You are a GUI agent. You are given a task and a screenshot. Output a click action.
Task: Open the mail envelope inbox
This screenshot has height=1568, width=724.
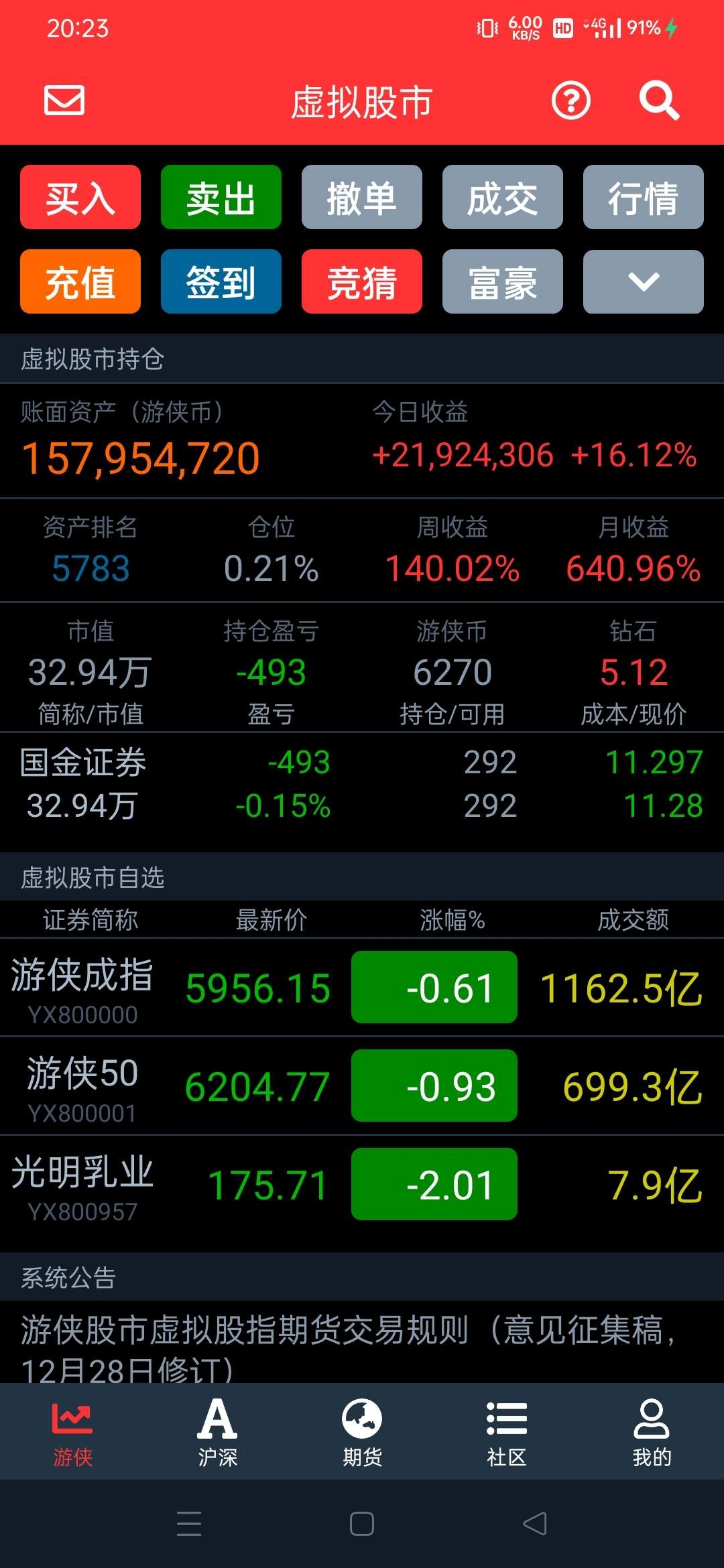[x=64, y=101]
